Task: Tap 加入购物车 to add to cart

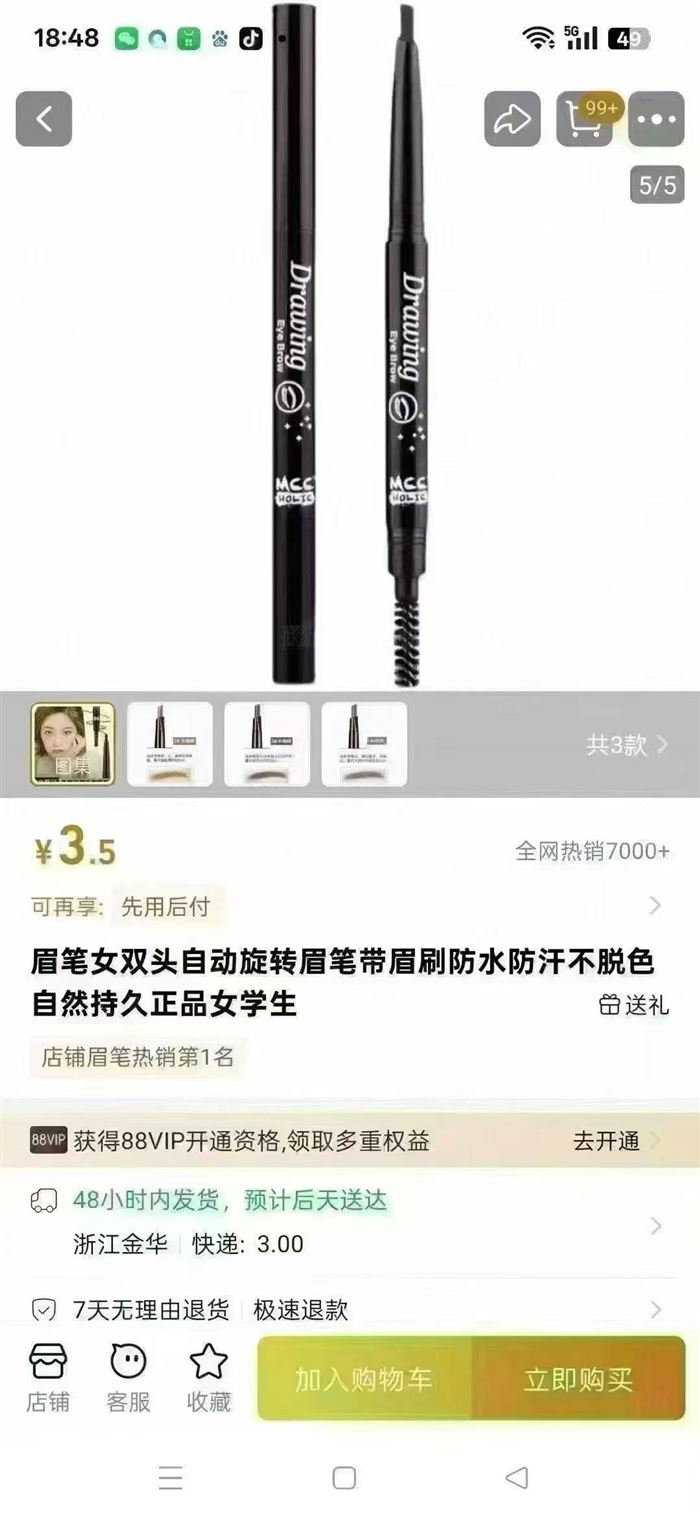Action: (364, 1380)
